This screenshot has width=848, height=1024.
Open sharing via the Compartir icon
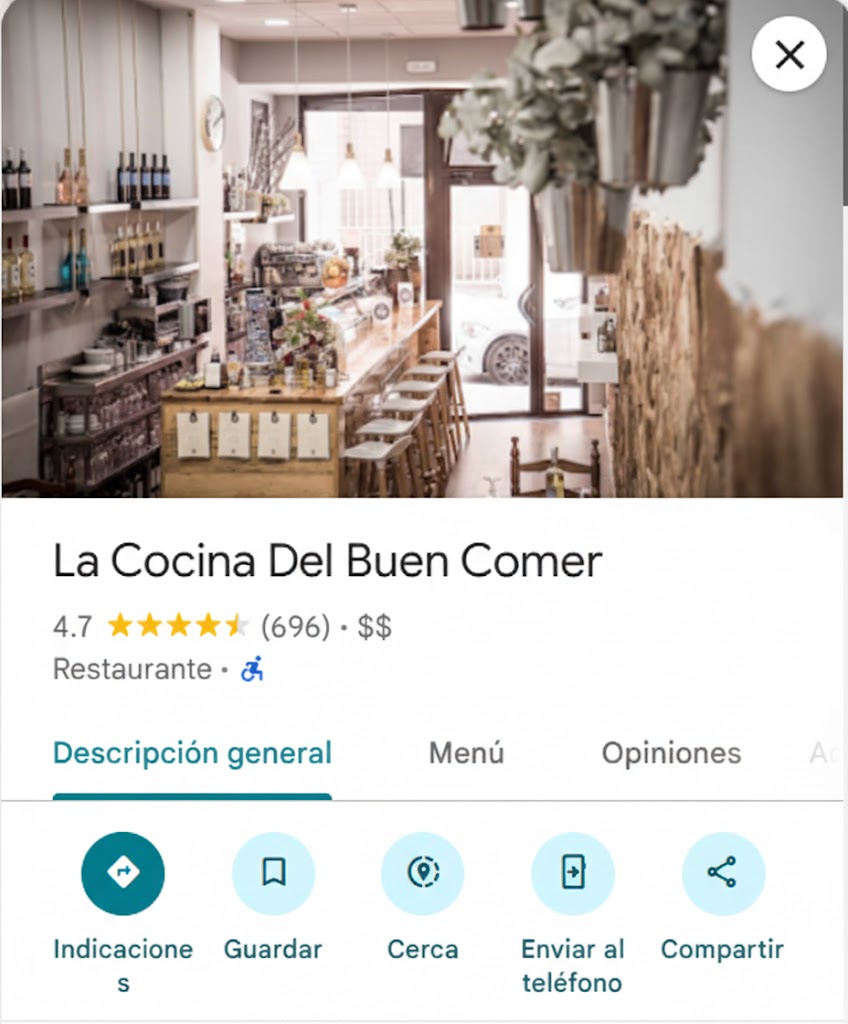click(722, 872)
